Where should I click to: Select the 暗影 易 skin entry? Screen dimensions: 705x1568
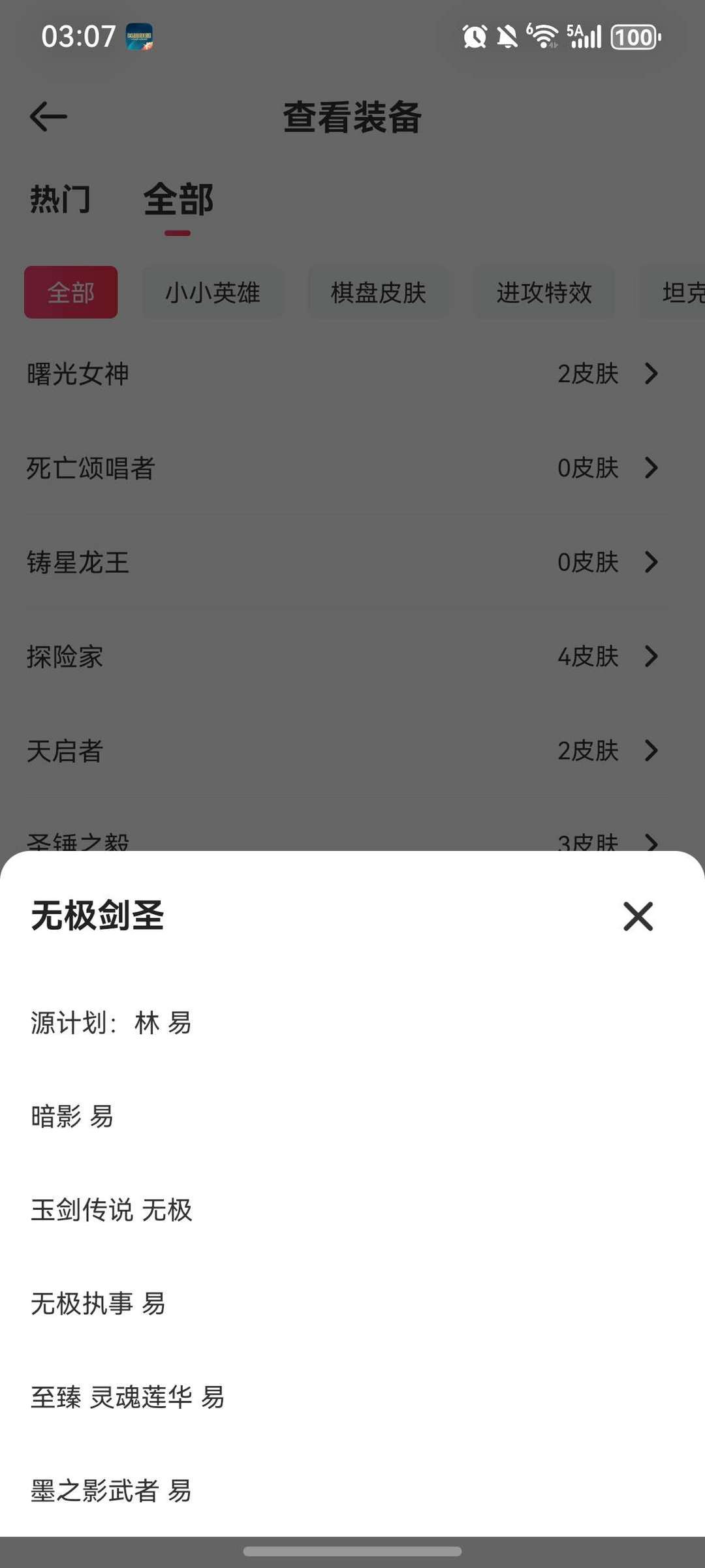pyautogui.click(x=72, y=1116)
